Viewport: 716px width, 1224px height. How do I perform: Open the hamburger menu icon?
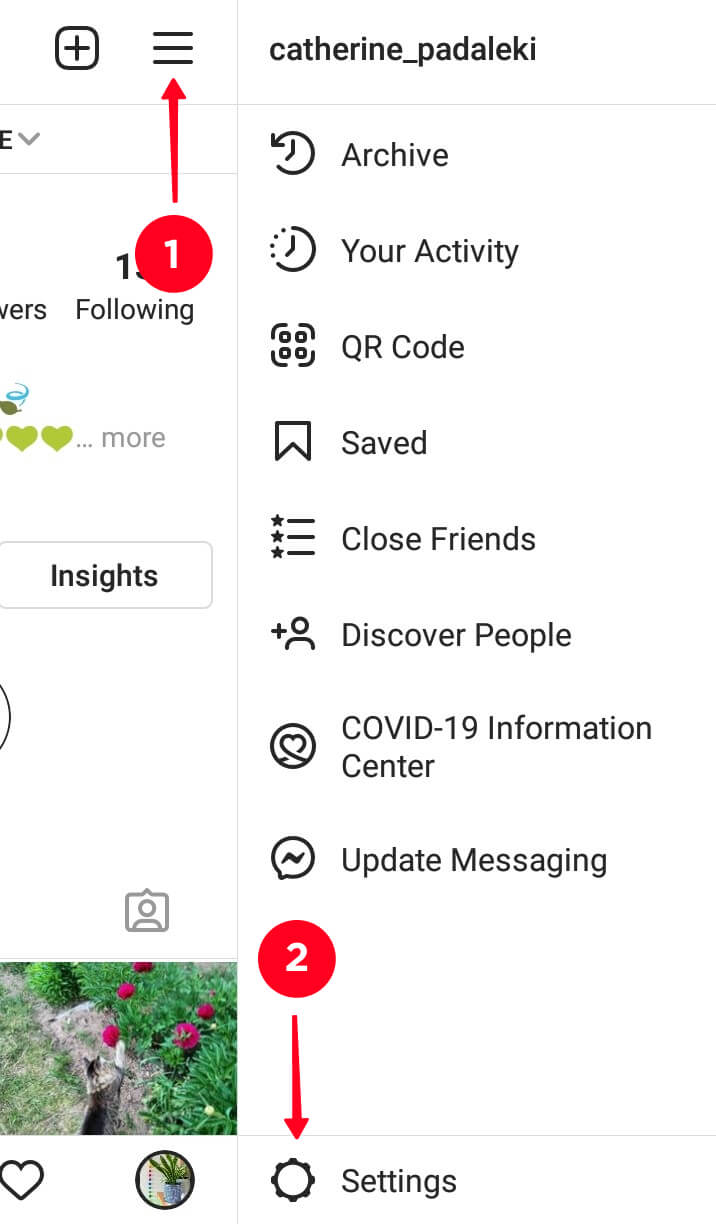[173, 48]
